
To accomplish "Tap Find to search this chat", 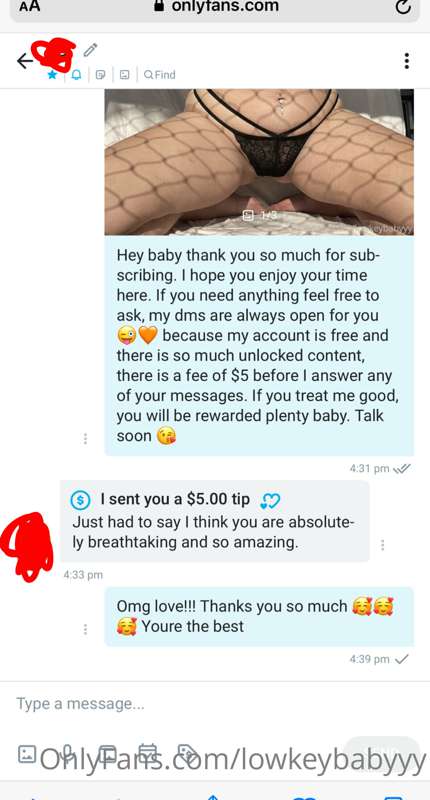I will 159,75.
